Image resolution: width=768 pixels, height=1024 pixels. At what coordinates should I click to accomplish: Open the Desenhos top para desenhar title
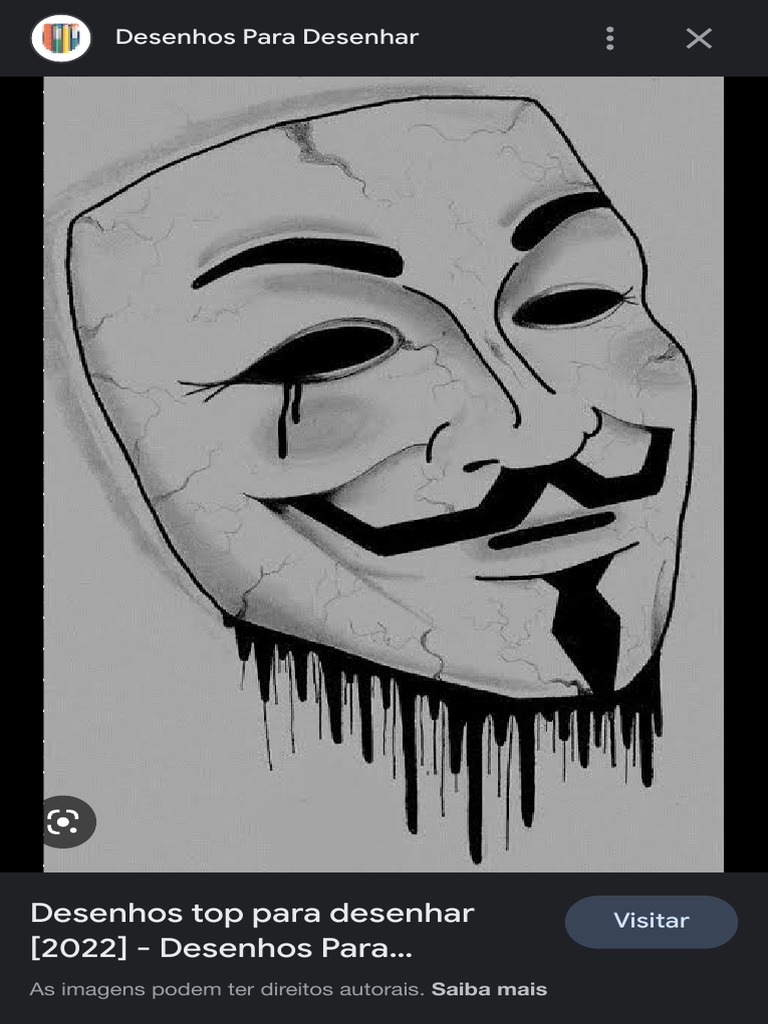252,930
